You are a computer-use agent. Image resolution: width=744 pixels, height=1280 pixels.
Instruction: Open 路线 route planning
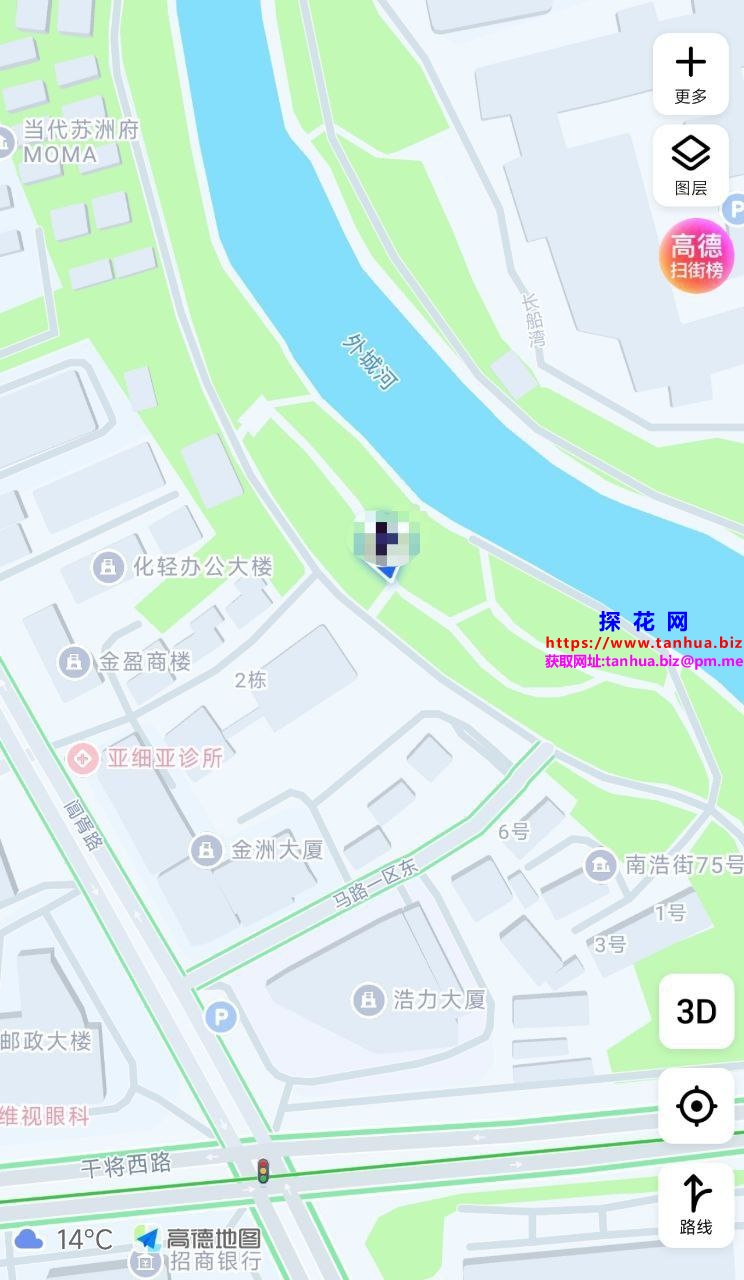tap(697, 1204)
